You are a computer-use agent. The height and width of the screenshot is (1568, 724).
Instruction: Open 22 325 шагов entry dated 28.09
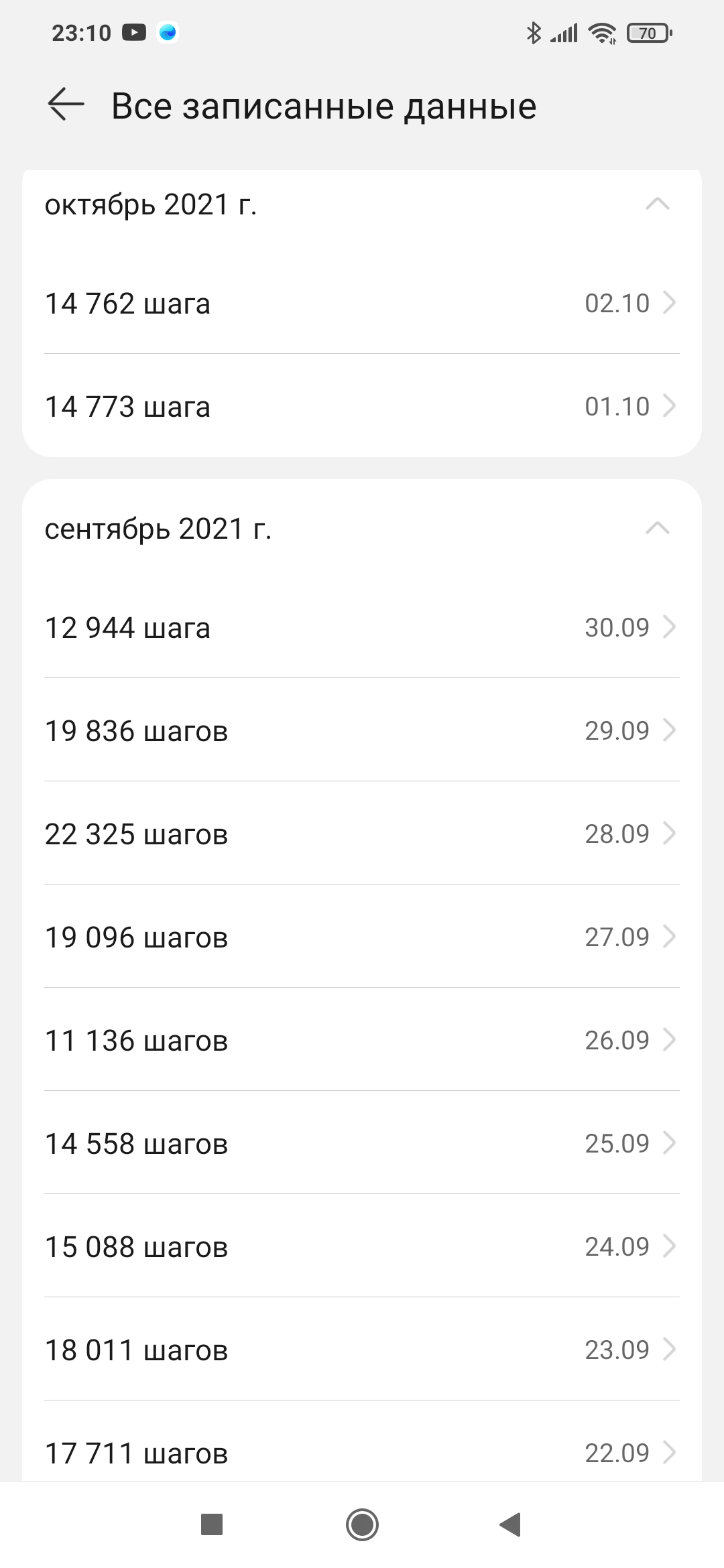coord(362,834)
